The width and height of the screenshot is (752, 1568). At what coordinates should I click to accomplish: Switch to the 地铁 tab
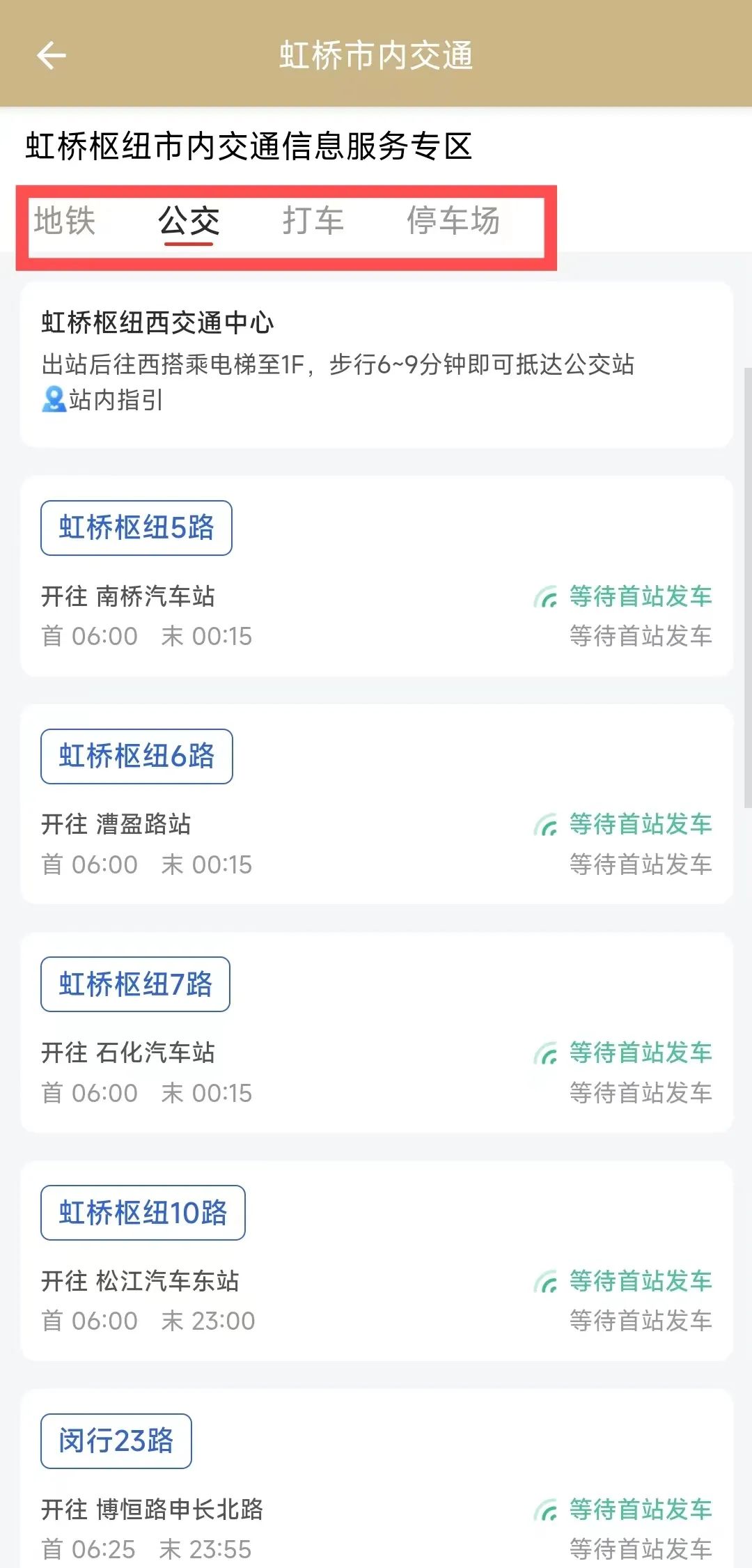coord(65,222)
